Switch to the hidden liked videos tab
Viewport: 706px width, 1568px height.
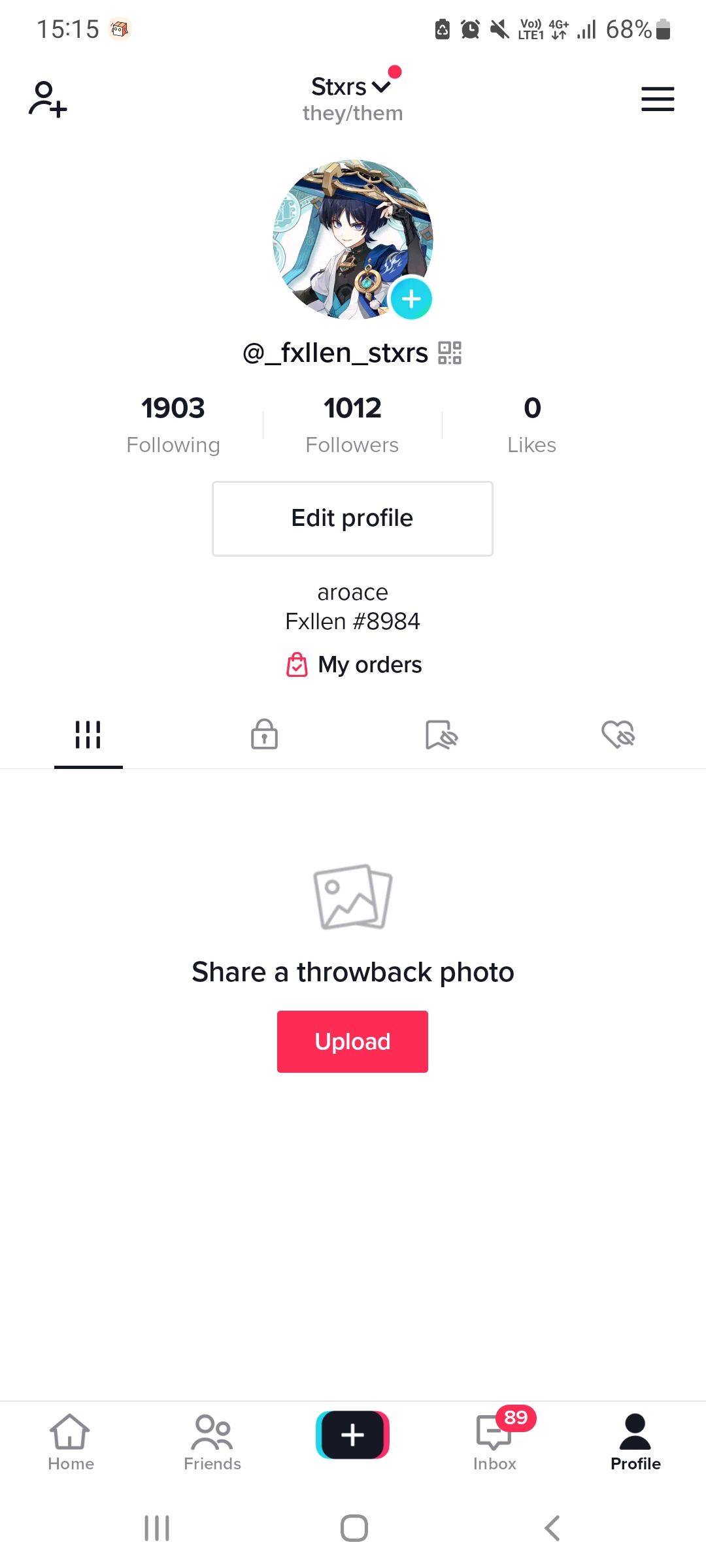pos(618,734)
